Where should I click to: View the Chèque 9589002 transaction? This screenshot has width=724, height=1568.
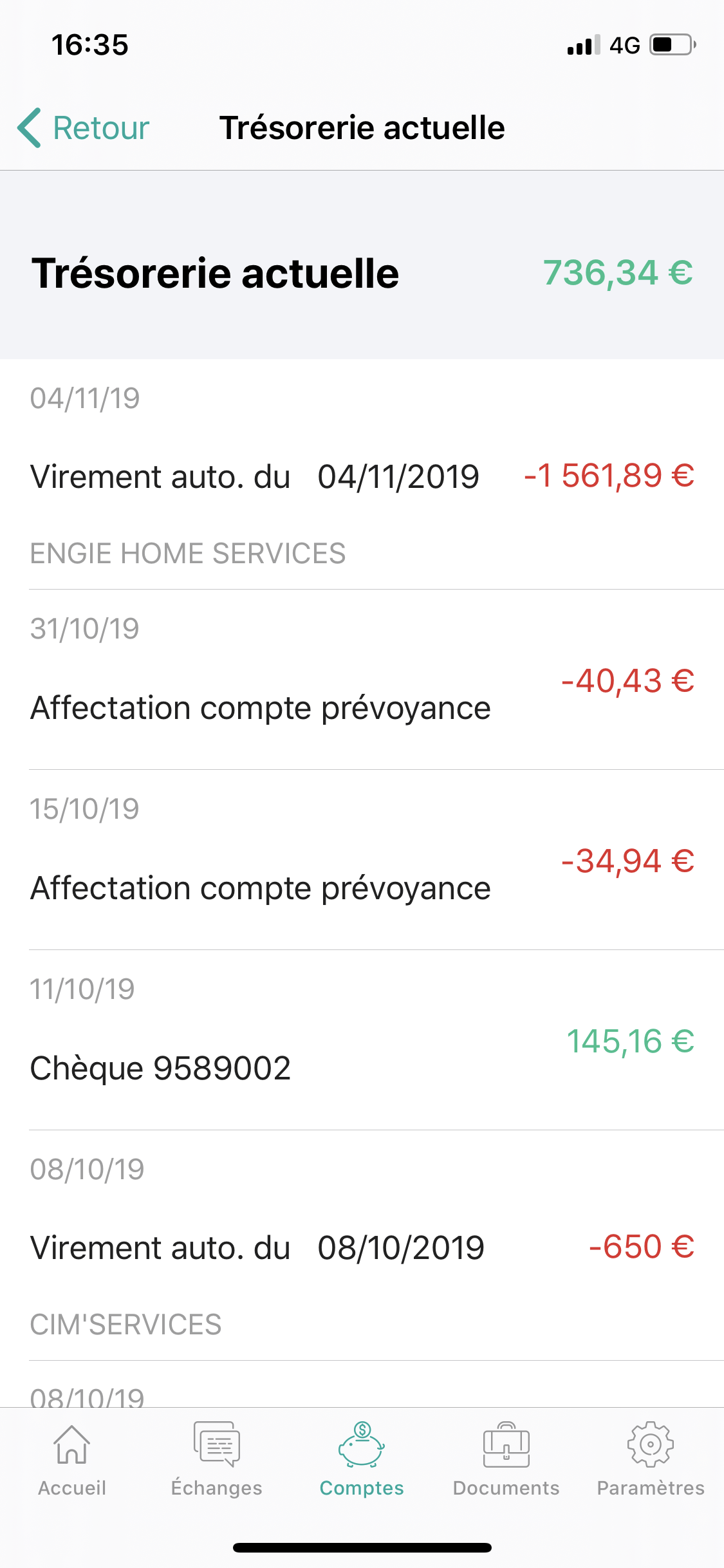coord(362,1040)
